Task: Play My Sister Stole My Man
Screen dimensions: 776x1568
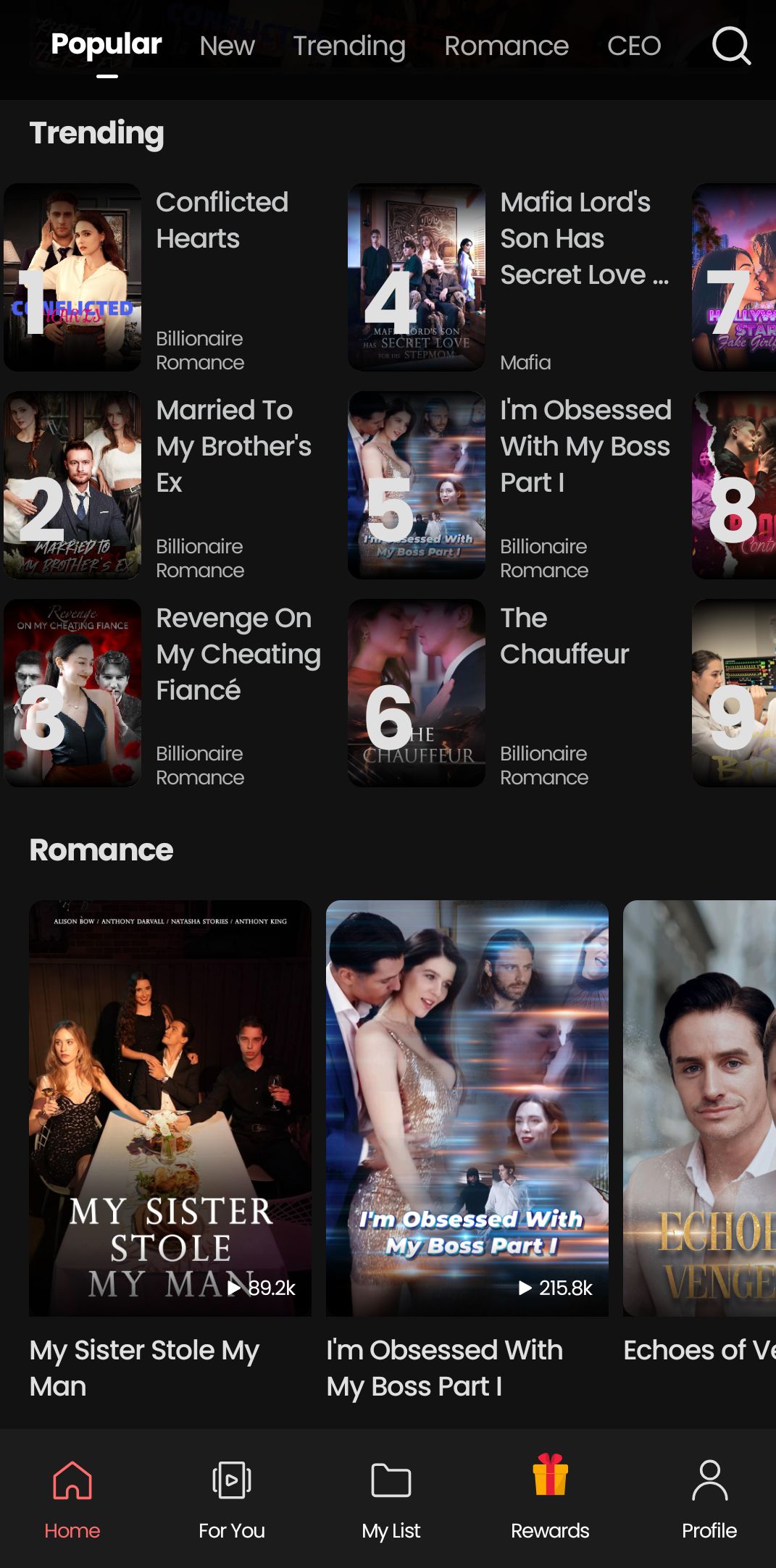Action: tap(170, 1108)
